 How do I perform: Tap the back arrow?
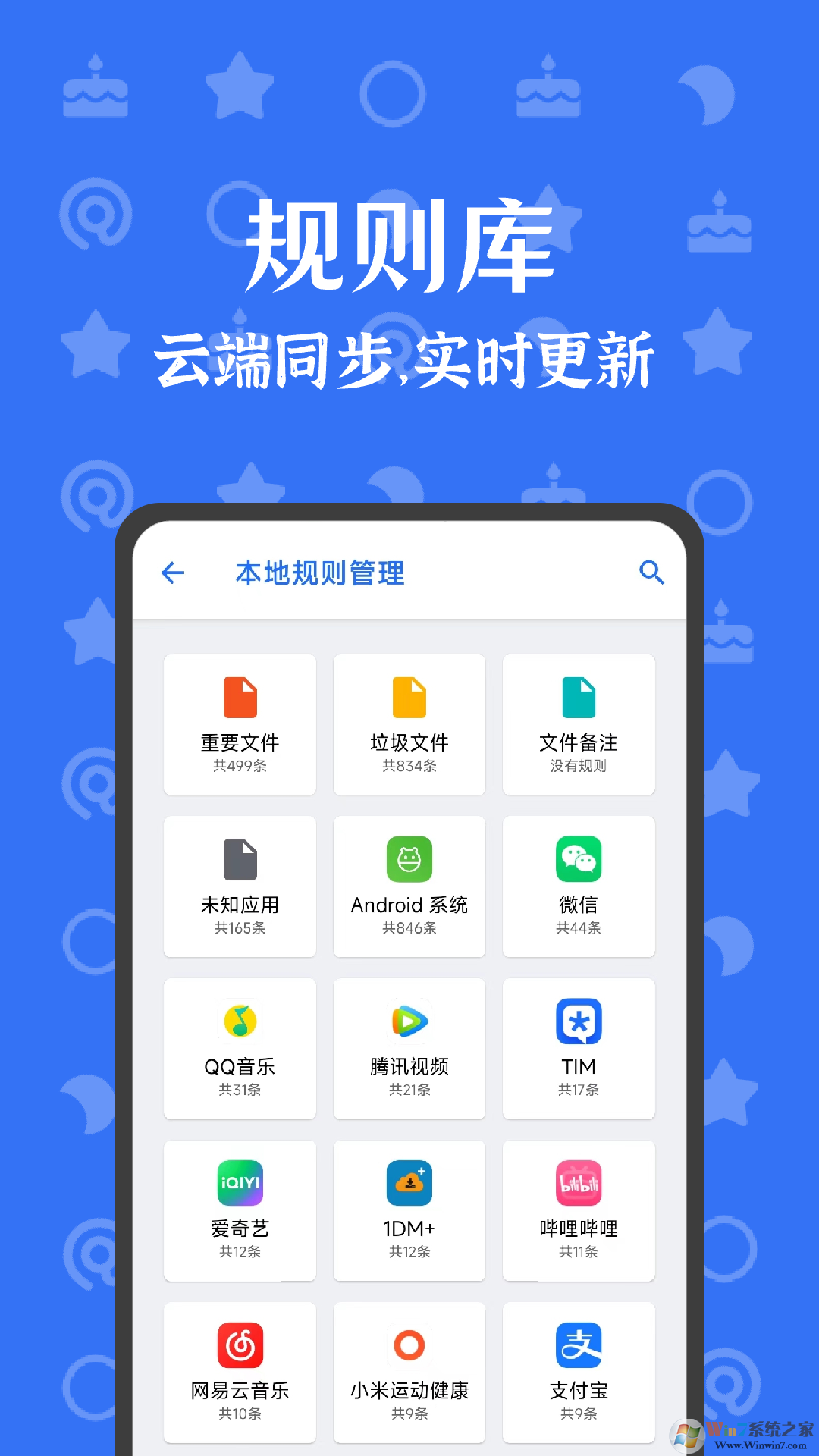pyautogui.click(x=171, y=573)
